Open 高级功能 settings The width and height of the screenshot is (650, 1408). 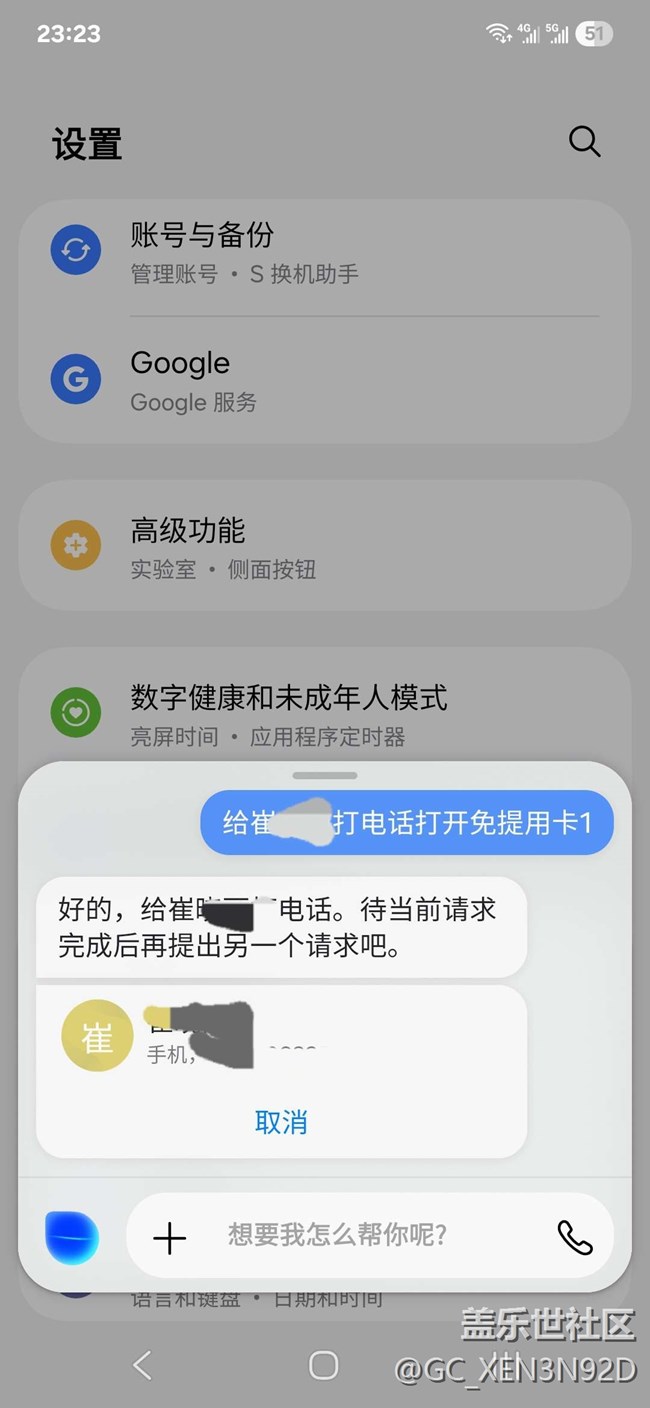[325, 546]
